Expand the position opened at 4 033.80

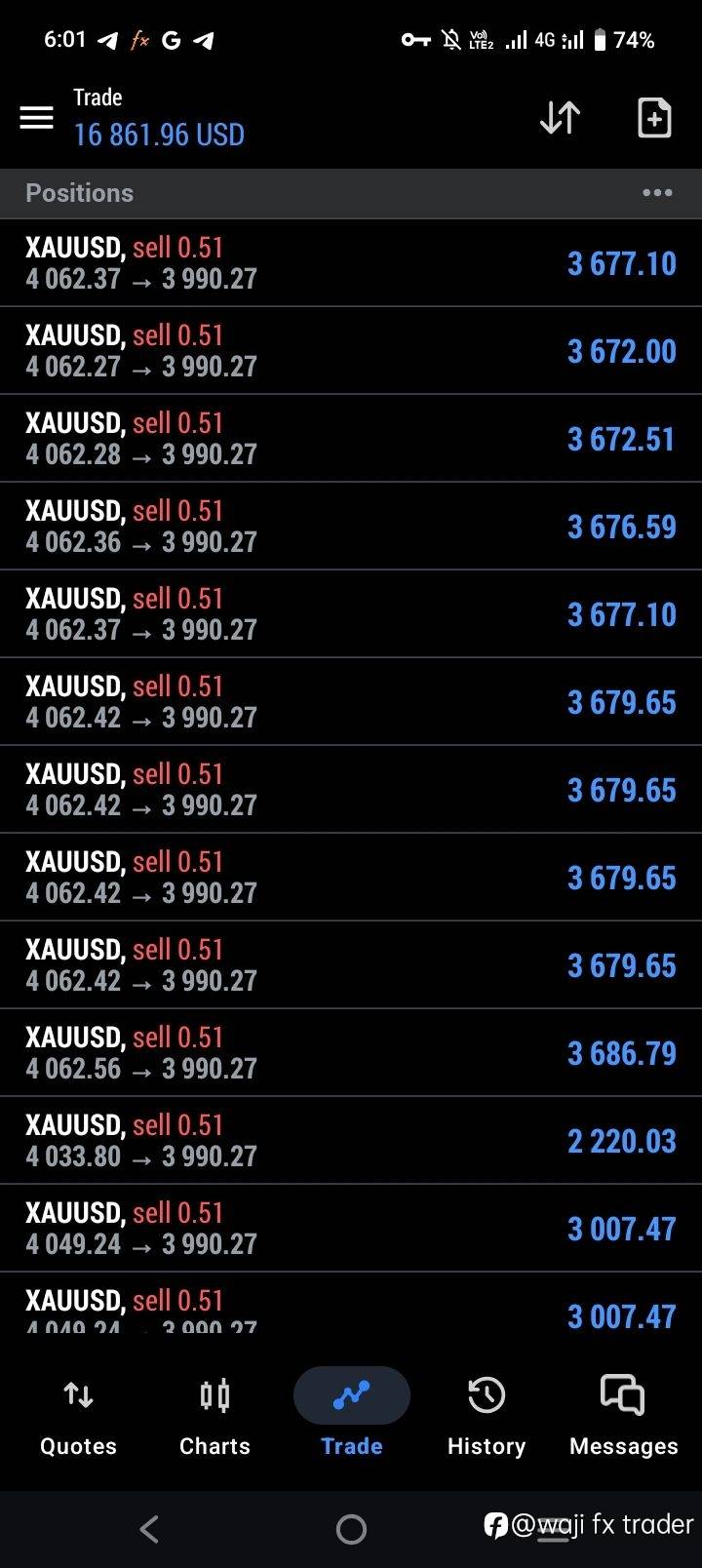click(x=351, y=1141)
